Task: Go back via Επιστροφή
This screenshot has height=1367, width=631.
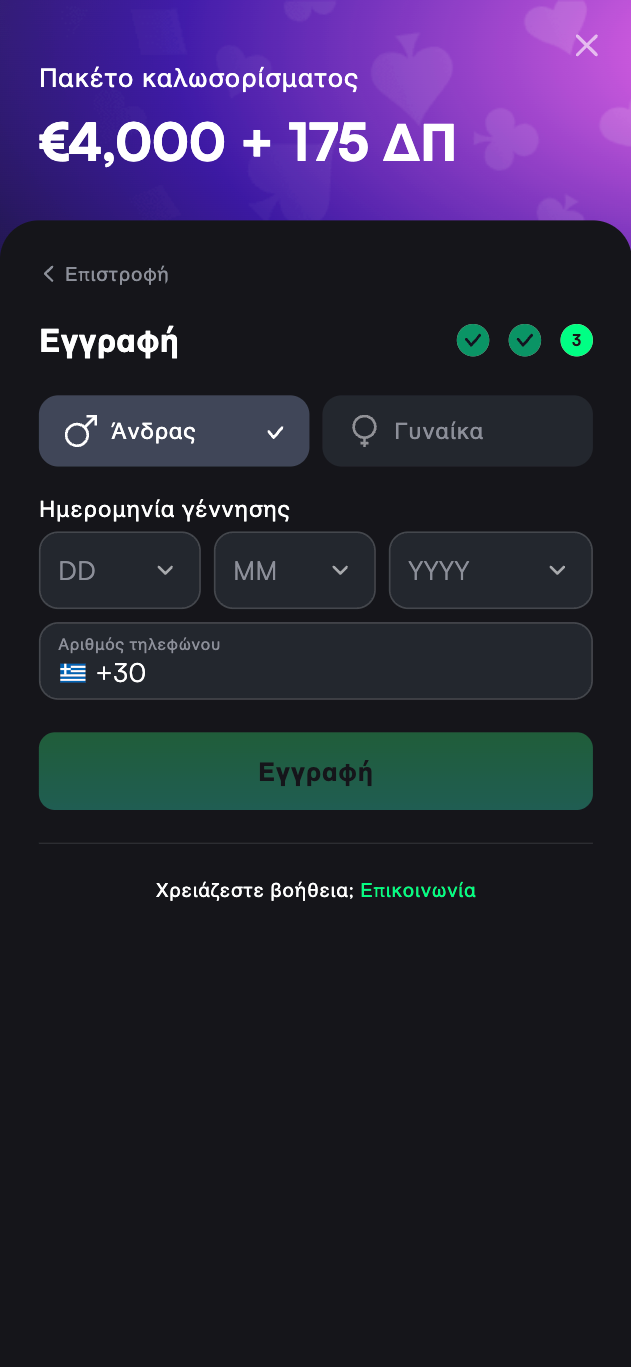Action: pos(105,274)
